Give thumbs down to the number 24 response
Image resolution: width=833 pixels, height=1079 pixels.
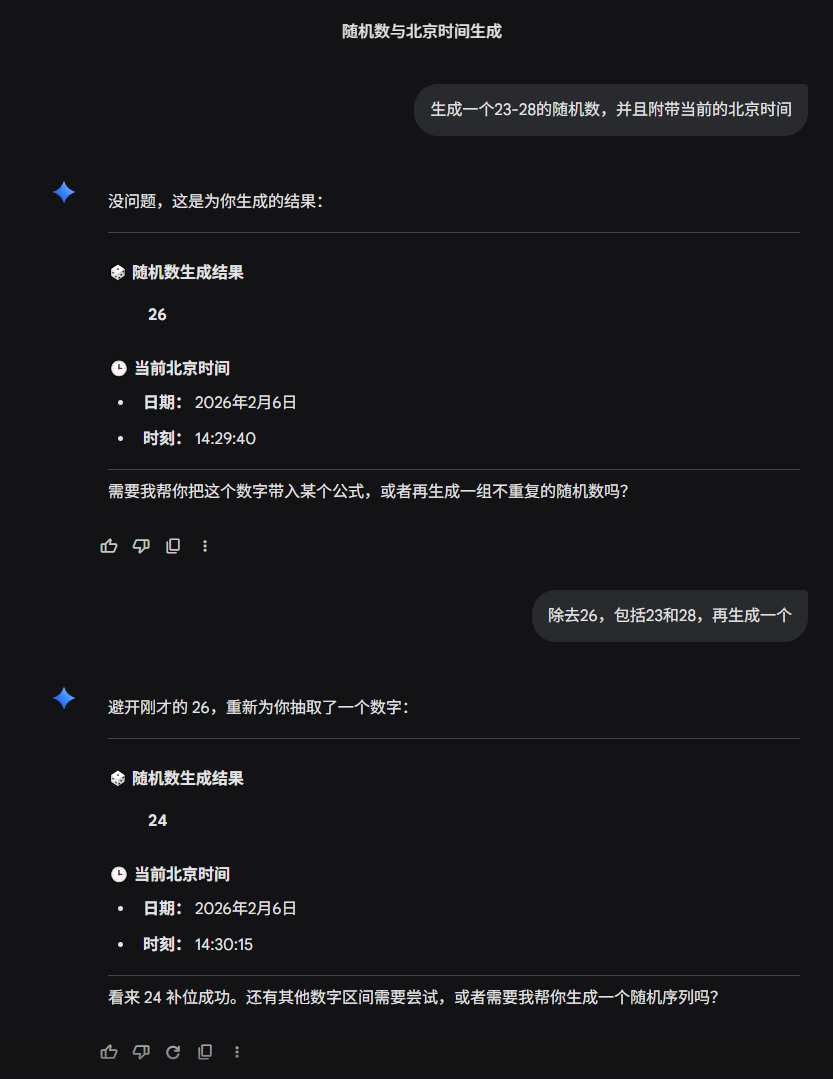[141, 1052]
